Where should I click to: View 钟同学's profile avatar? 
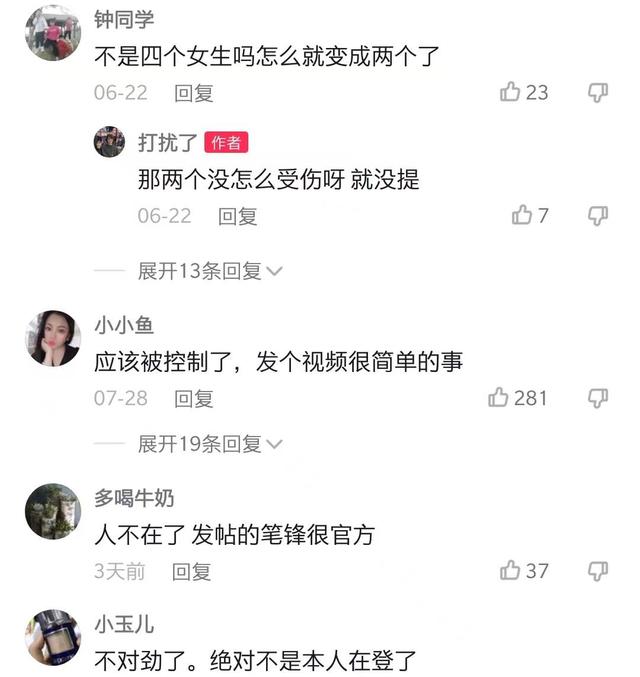[53, 33]
